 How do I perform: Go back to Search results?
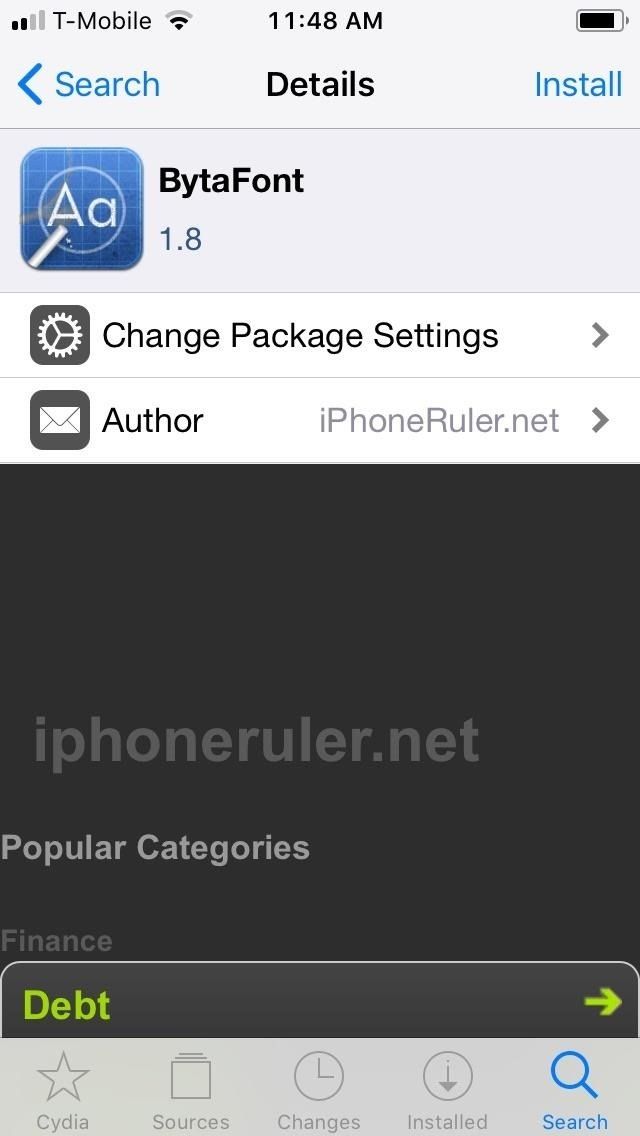pos(89,85)
